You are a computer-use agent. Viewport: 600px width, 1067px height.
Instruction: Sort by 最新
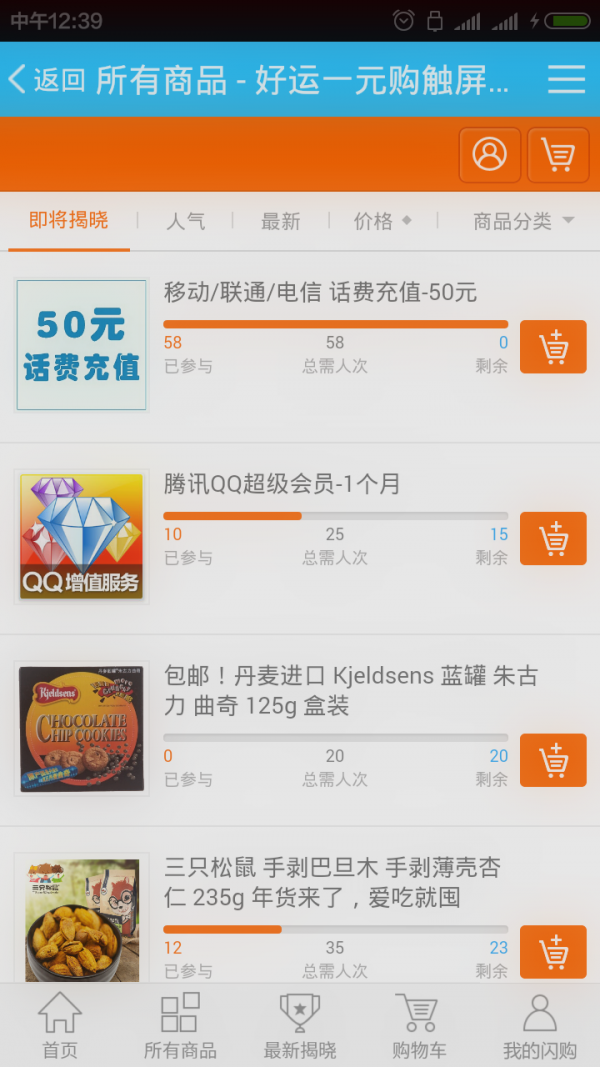(280, 221)
